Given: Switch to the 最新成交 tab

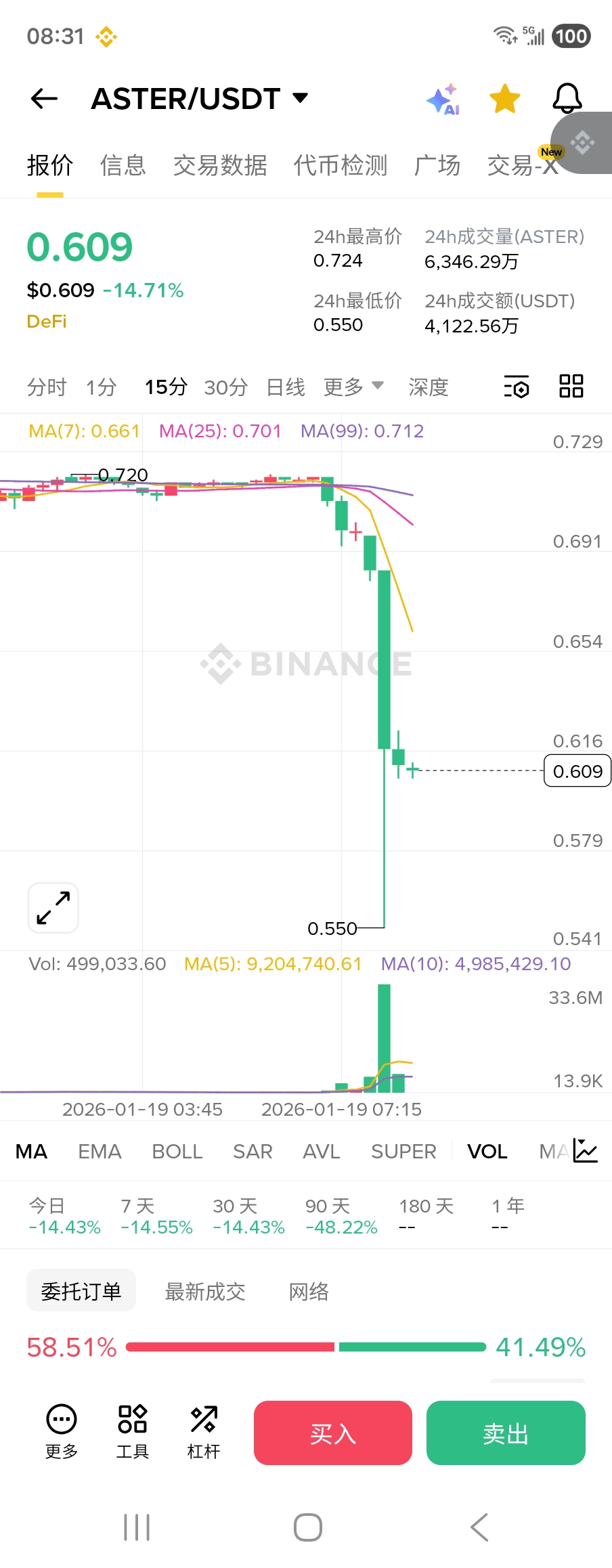Looking at the screenshot, I should click(205, 1292).
